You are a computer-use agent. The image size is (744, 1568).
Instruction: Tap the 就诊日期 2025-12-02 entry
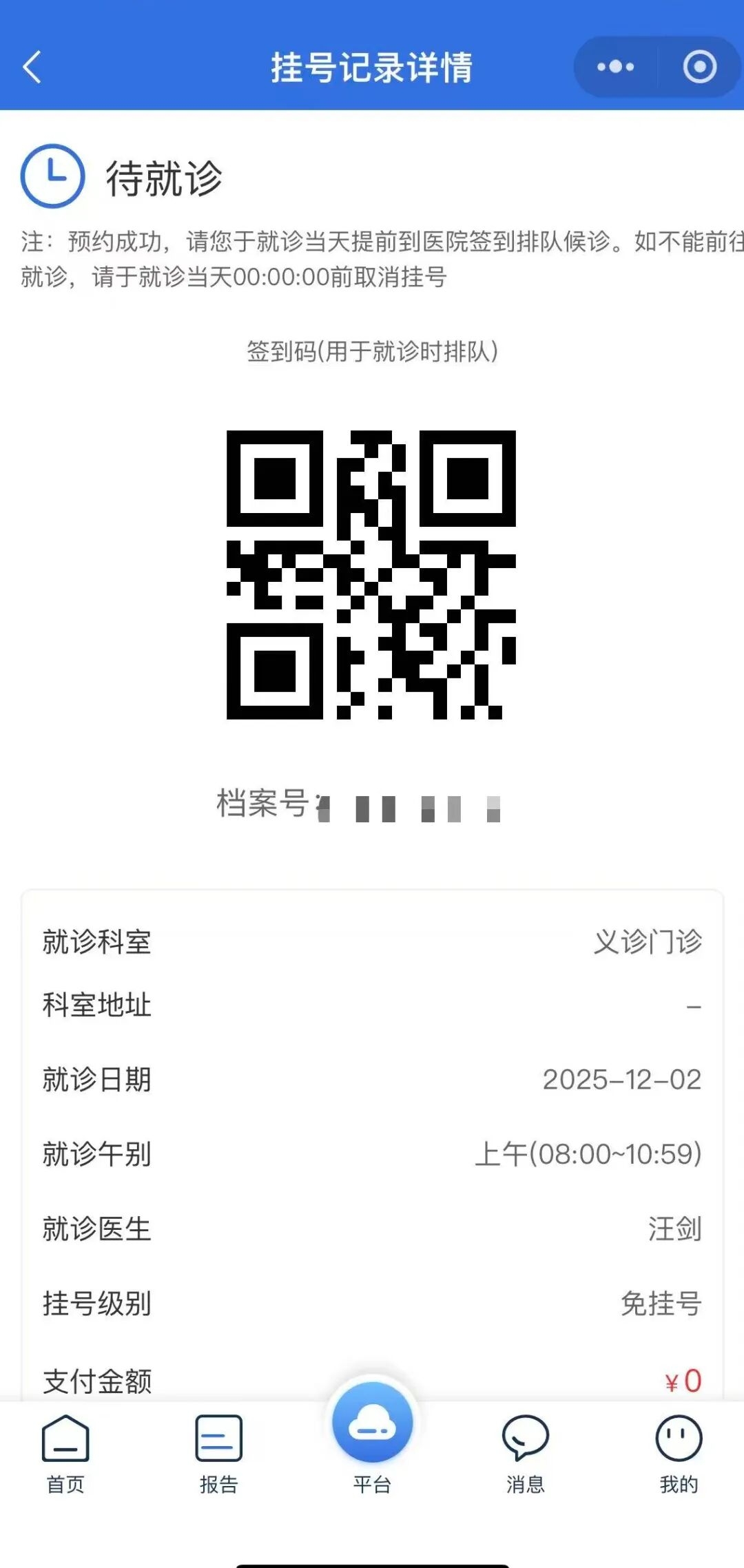tap(620, 1080)
